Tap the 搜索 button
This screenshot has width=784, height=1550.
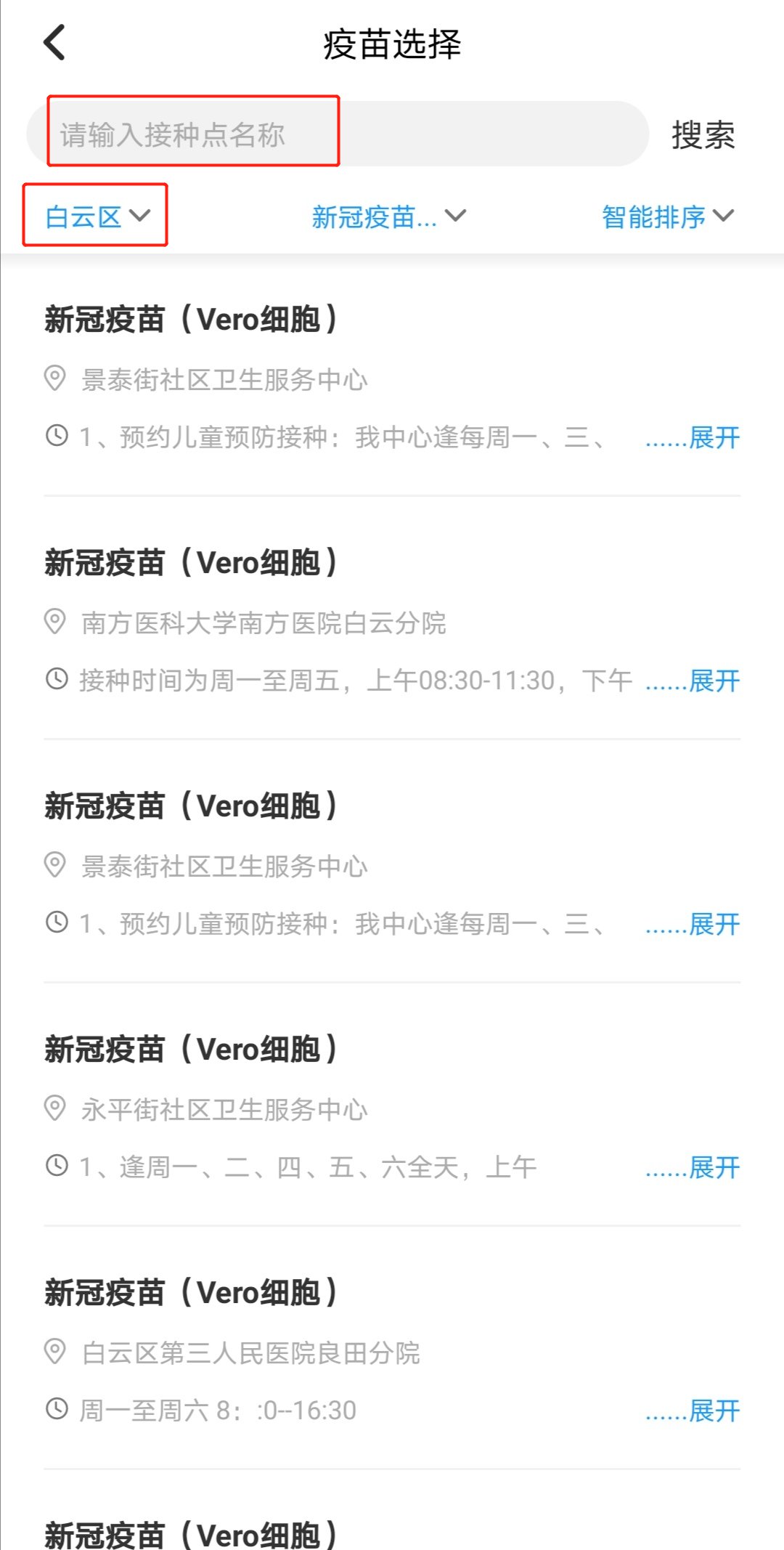tap(703, 135)
